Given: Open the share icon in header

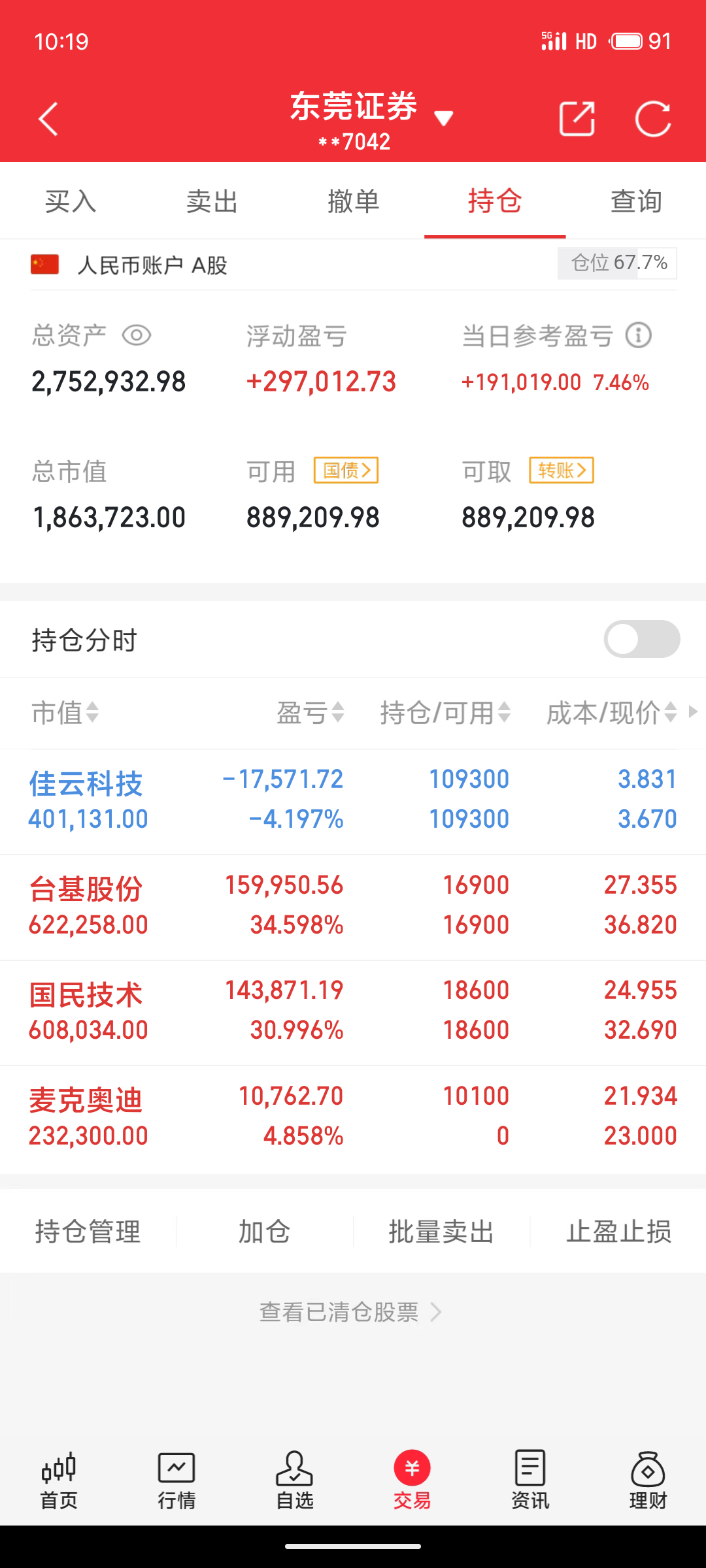Looking at the screenshot, I should coord(577,119).
